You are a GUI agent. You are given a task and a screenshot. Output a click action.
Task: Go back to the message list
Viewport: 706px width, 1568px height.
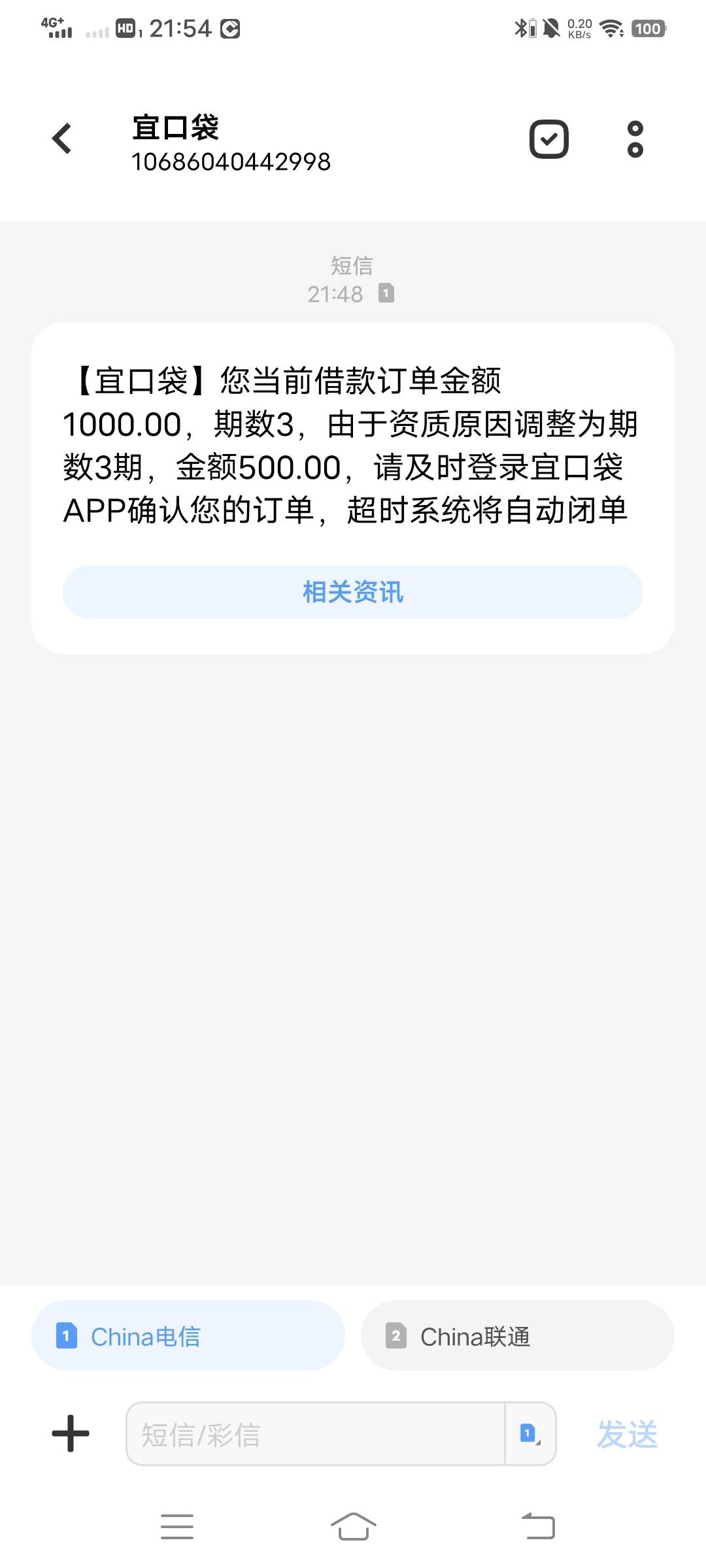(62, 139)
